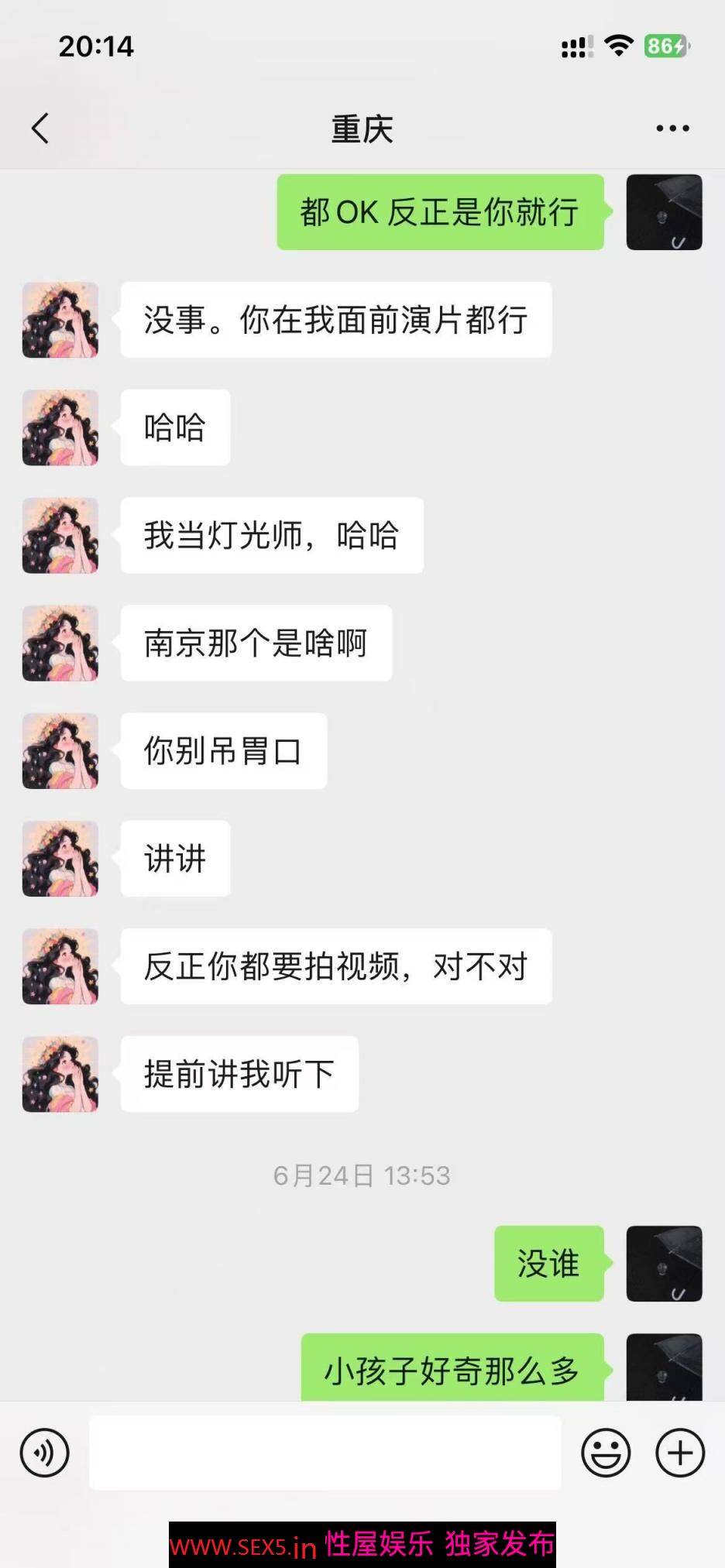Open the emoji sticker panel

pos(606,1453)
